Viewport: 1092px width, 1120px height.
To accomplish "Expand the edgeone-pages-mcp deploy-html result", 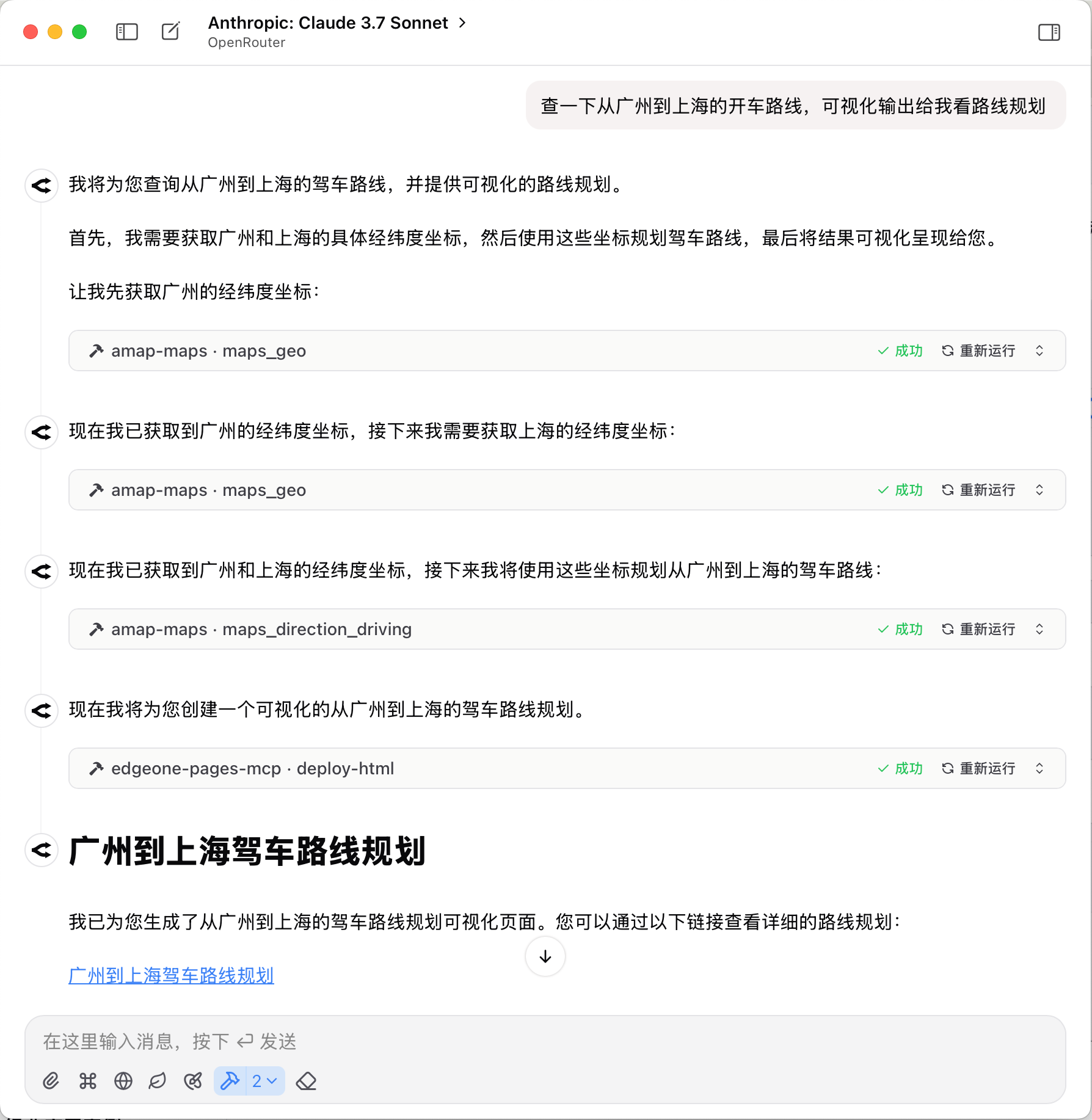I will 1039,768.
